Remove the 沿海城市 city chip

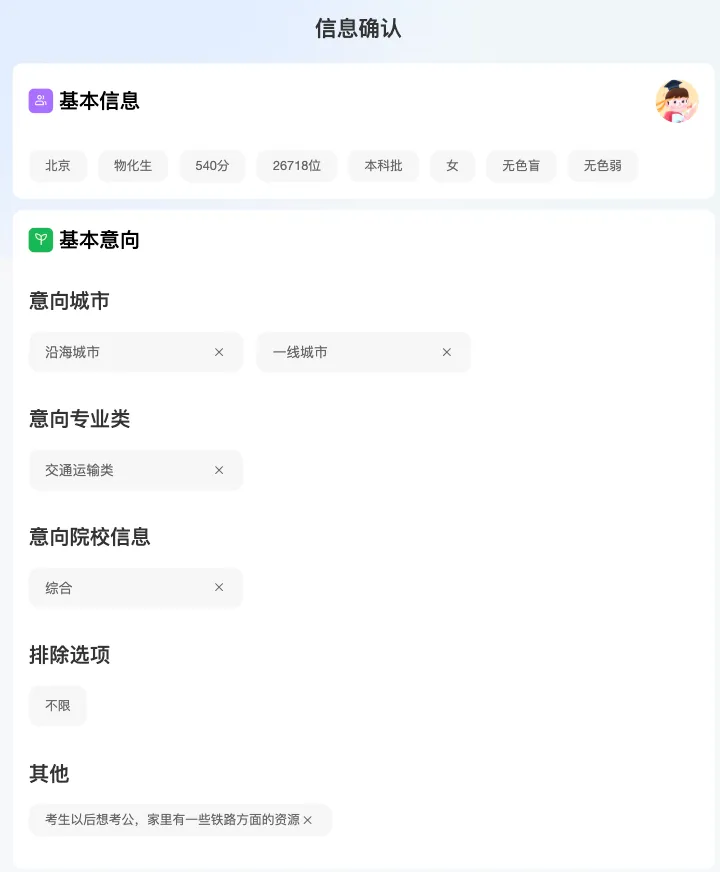[x=219, y=352]
